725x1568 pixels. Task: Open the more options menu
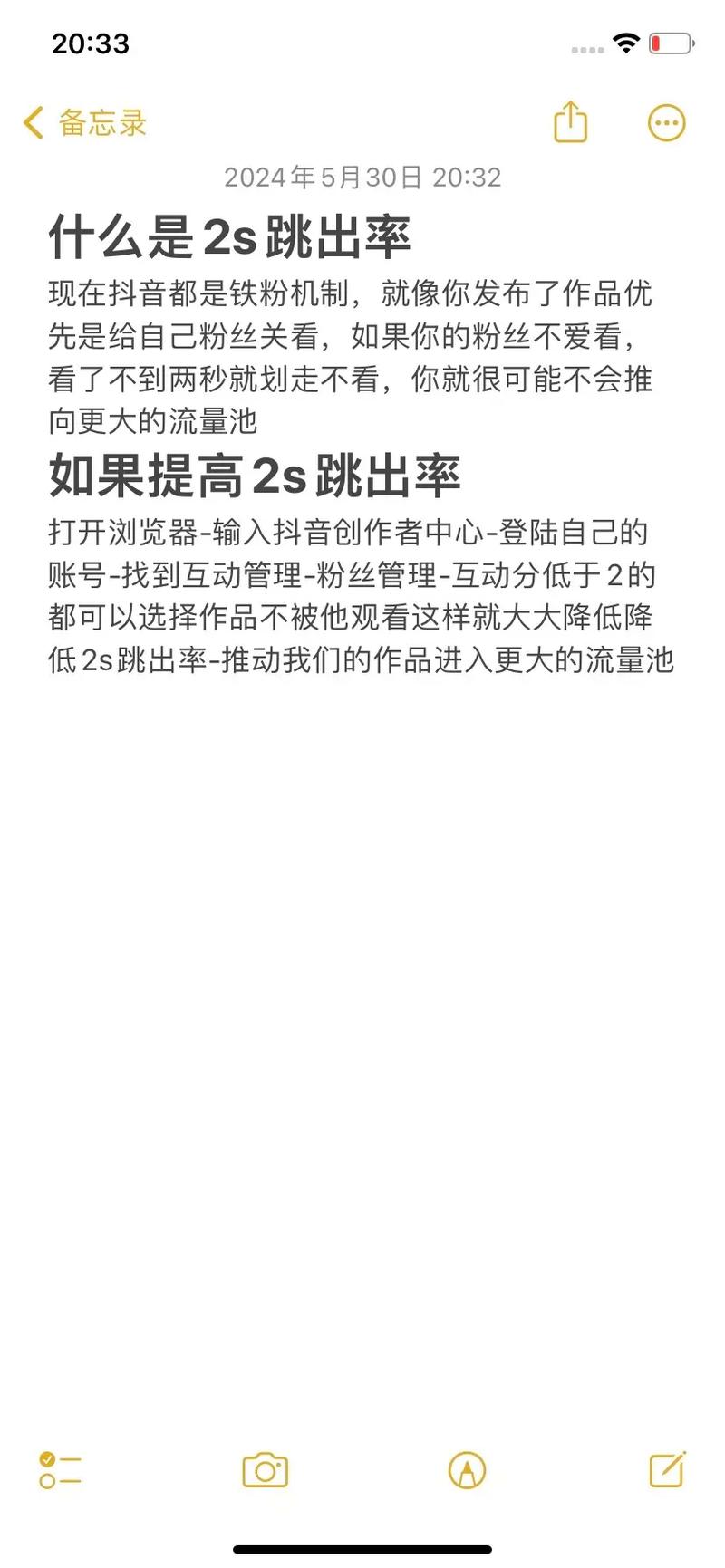[666, 123]
